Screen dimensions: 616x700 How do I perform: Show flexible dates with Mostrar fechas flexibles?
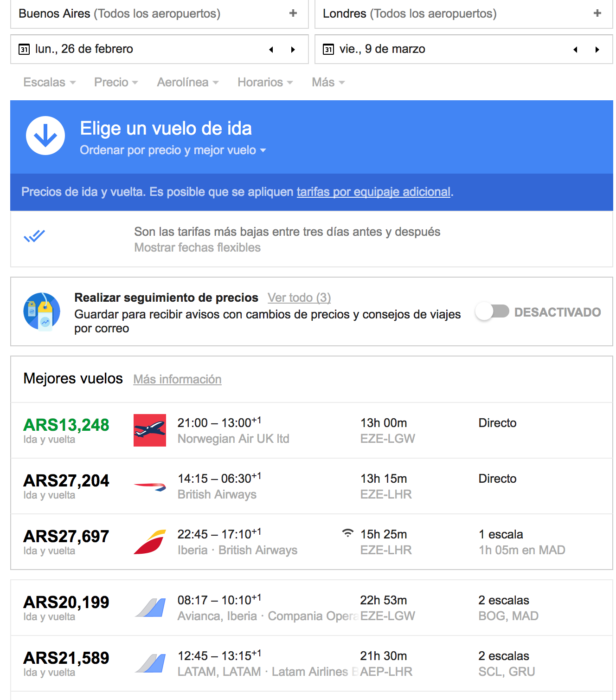pos(197,247)
